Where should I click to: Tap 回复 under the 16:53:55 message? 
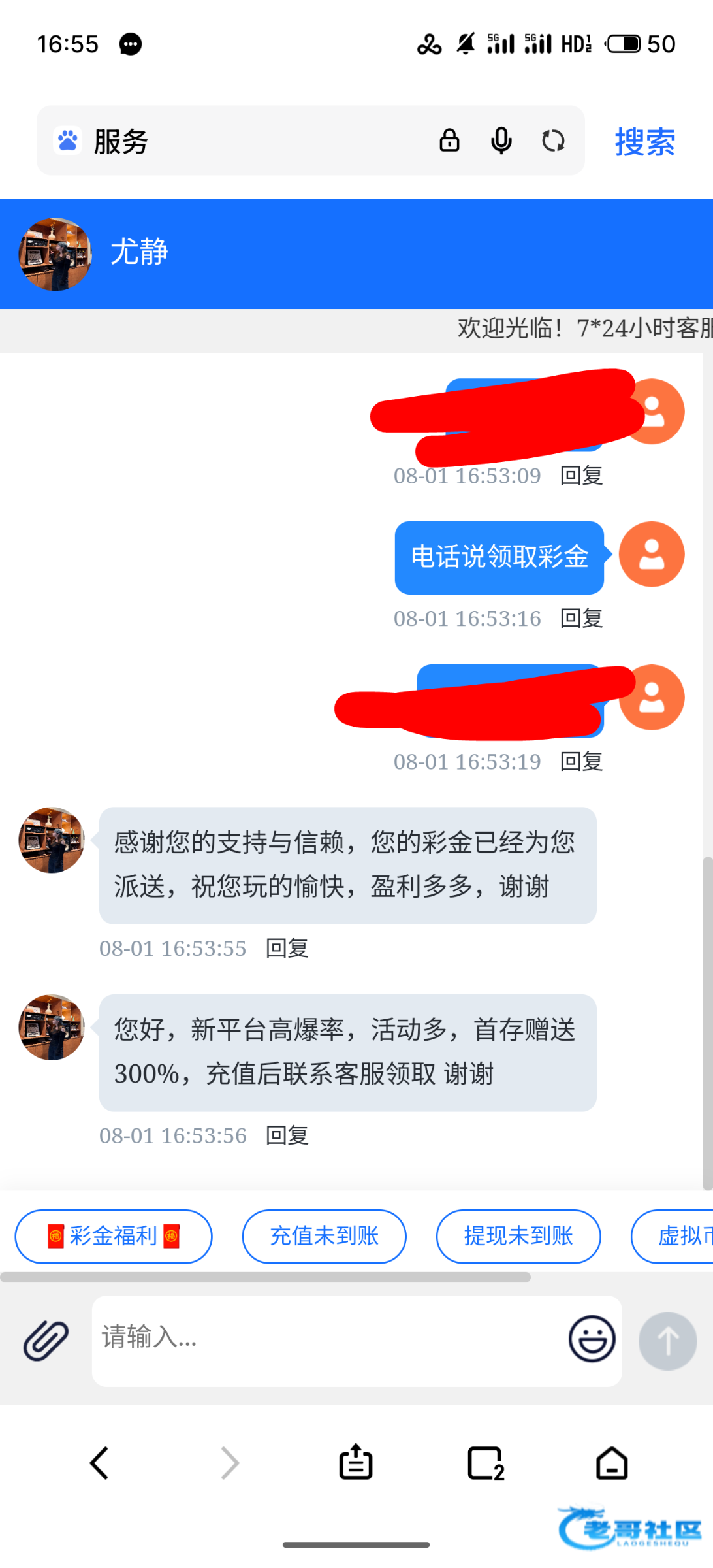click(287, 948)
